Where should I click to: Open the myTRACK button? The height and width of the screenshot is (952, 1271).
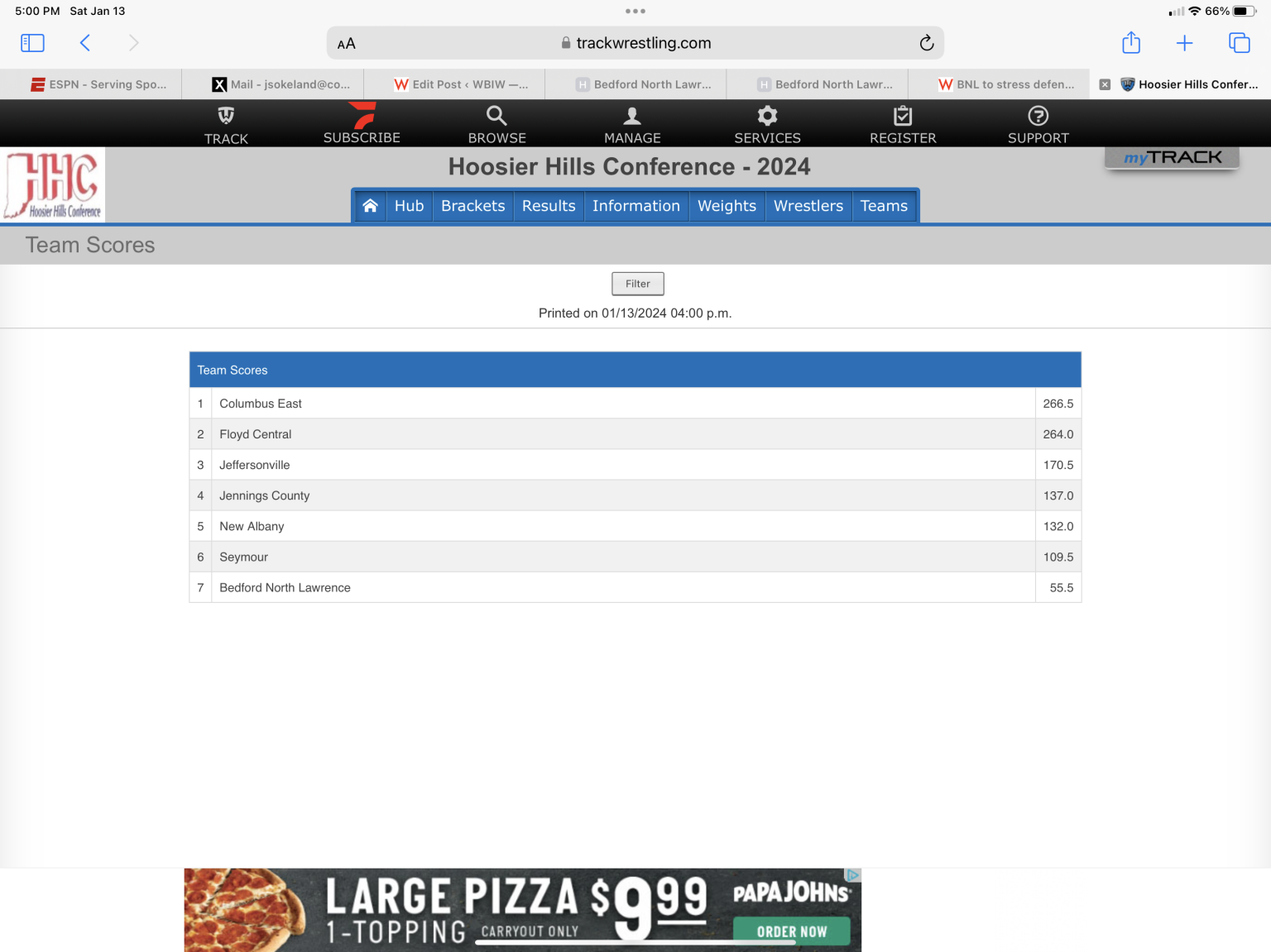(1172, 157)
